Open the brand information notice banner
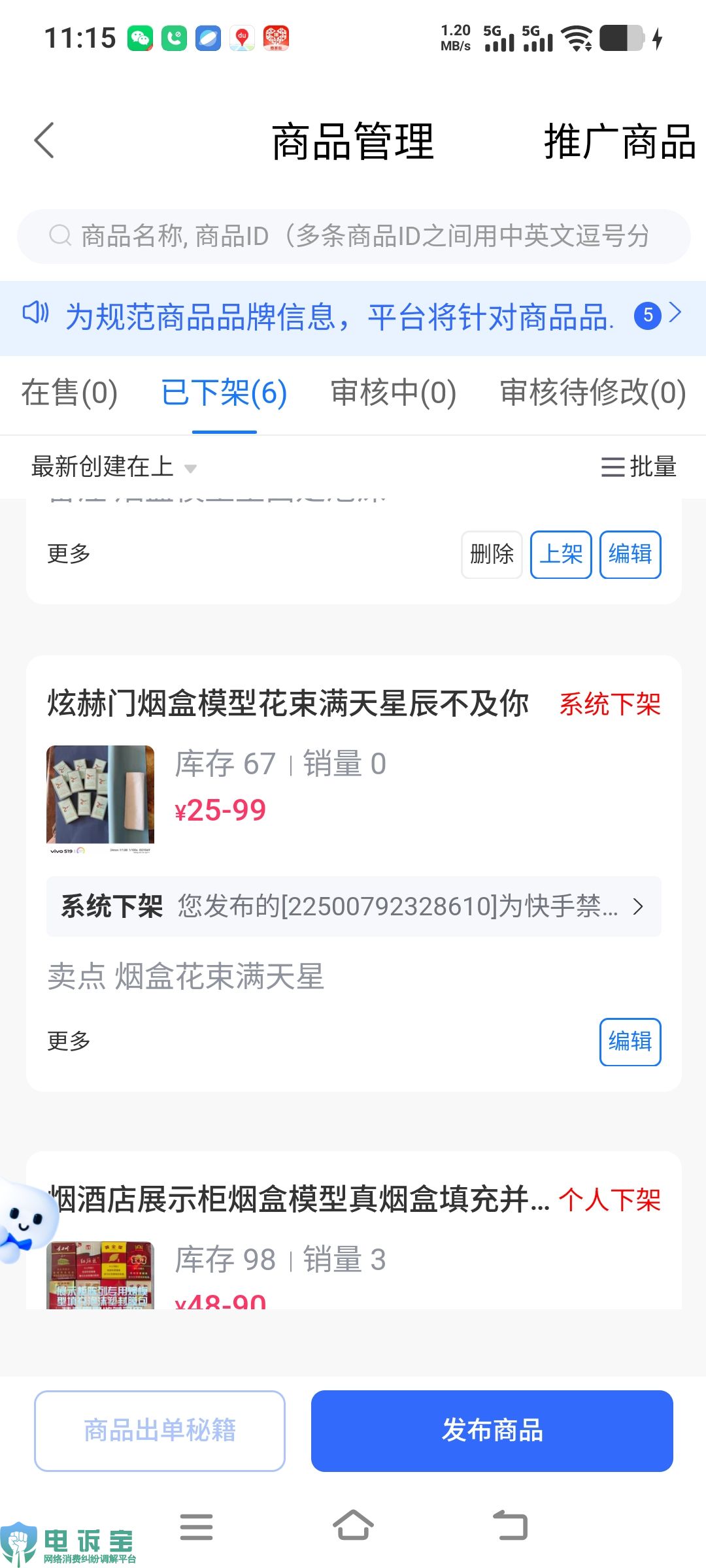706x1568 pixels. [340, 318]
